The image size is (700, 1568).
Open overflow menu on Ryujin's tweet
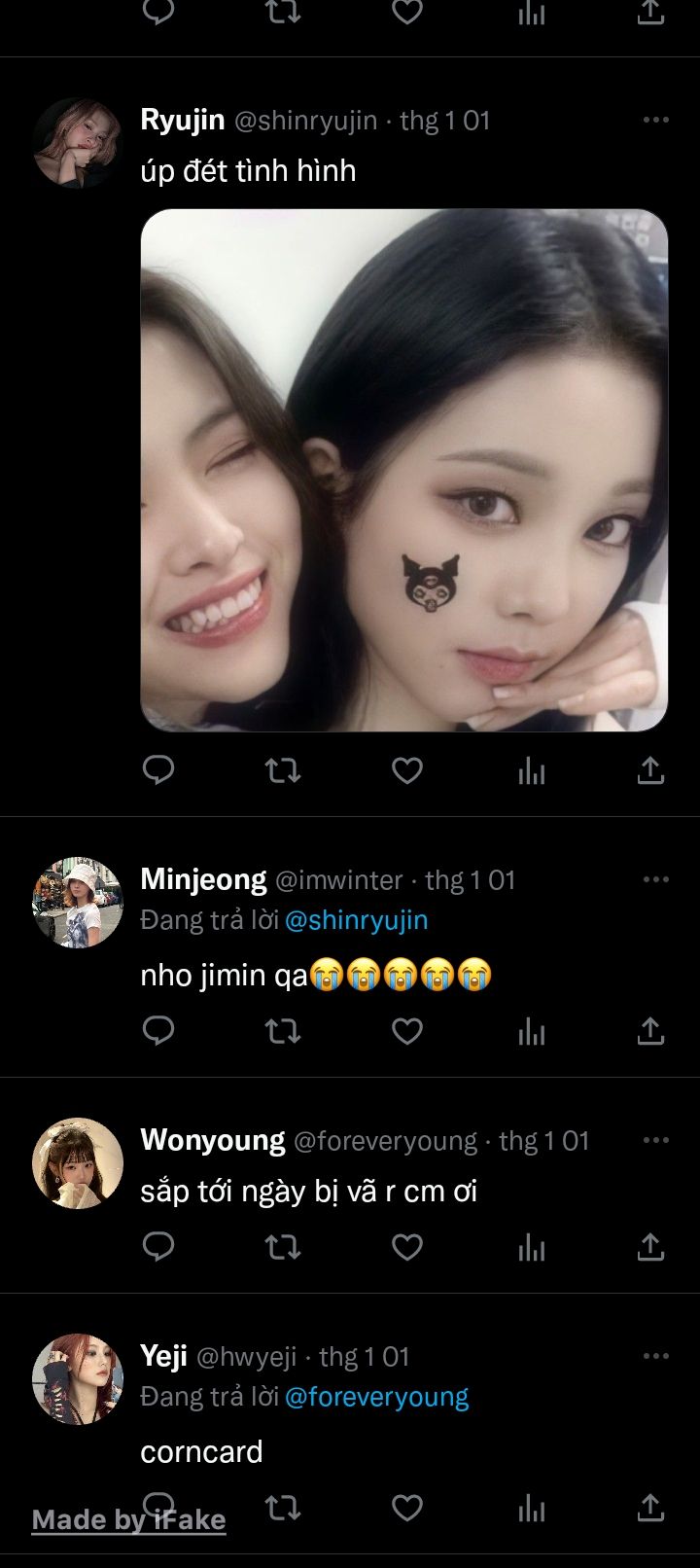click(656, 120)
